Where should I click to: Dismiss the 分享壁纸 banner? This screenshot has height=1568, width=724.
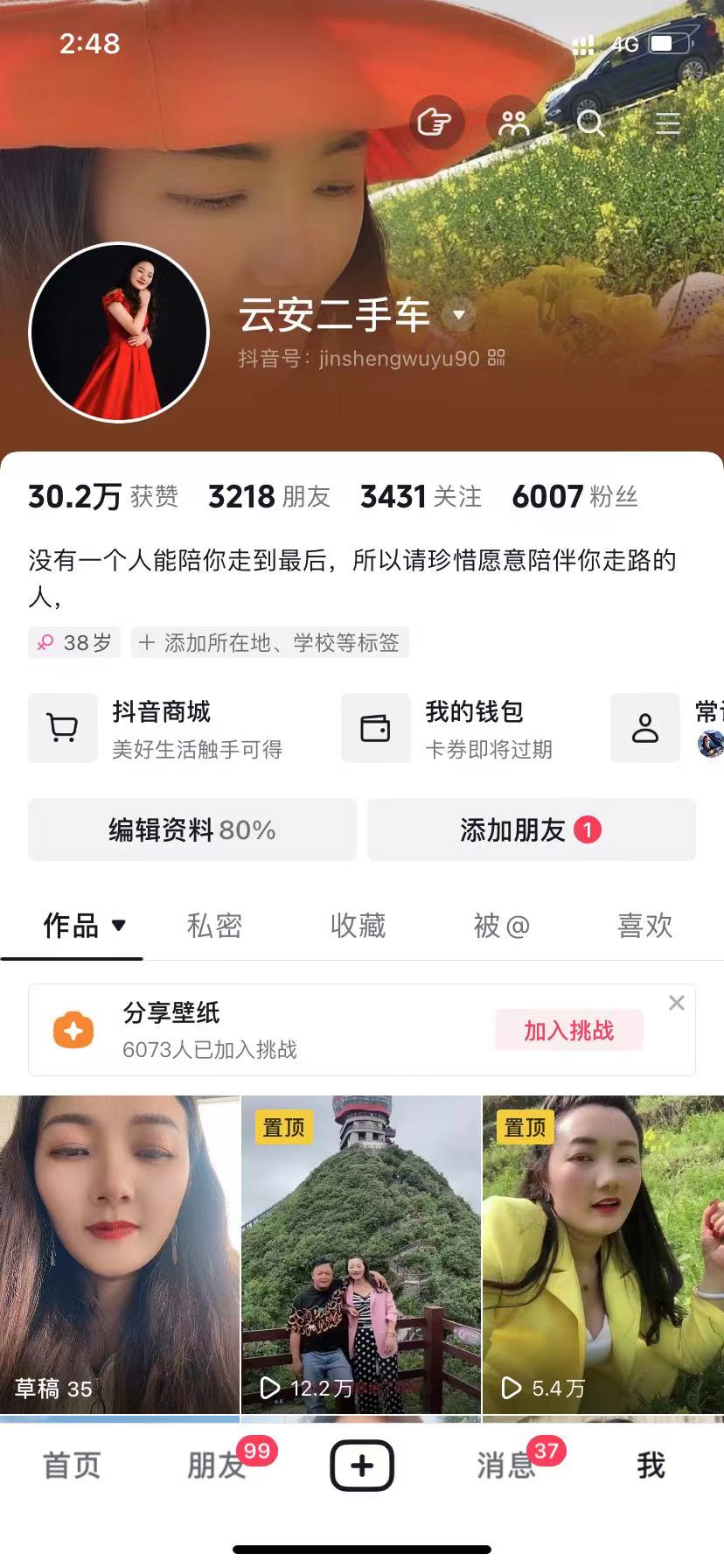[676, 1003]
